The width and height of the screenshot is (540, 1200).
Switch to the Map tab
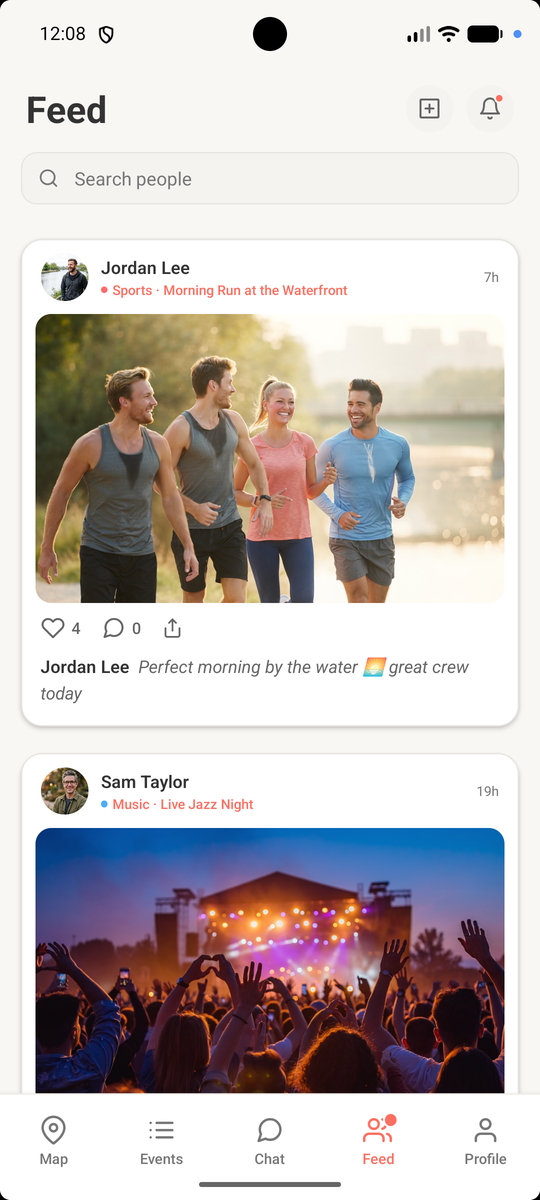[54, 1142]
